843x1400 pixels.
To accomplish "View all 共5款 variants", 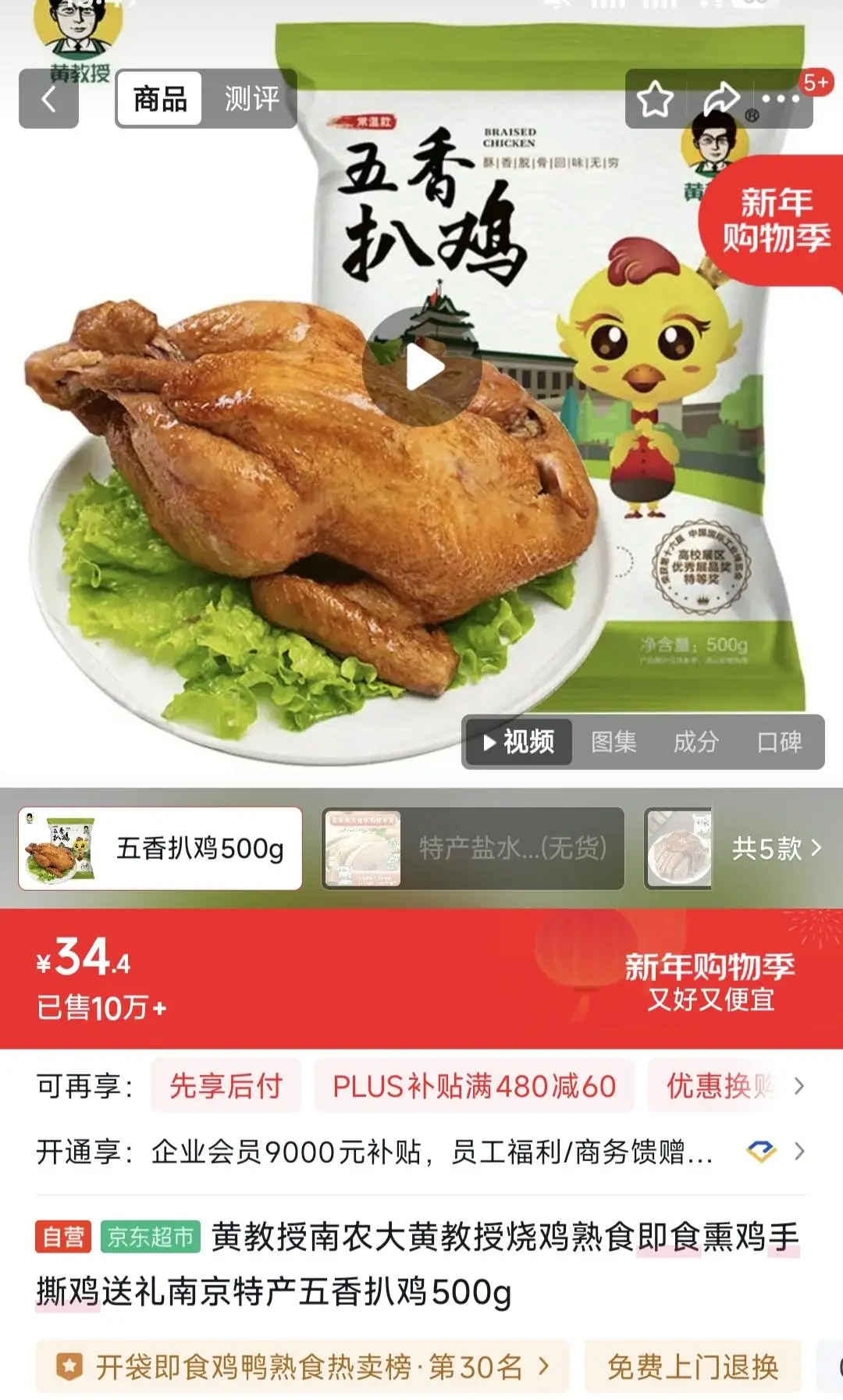I will tap(776, 848).
